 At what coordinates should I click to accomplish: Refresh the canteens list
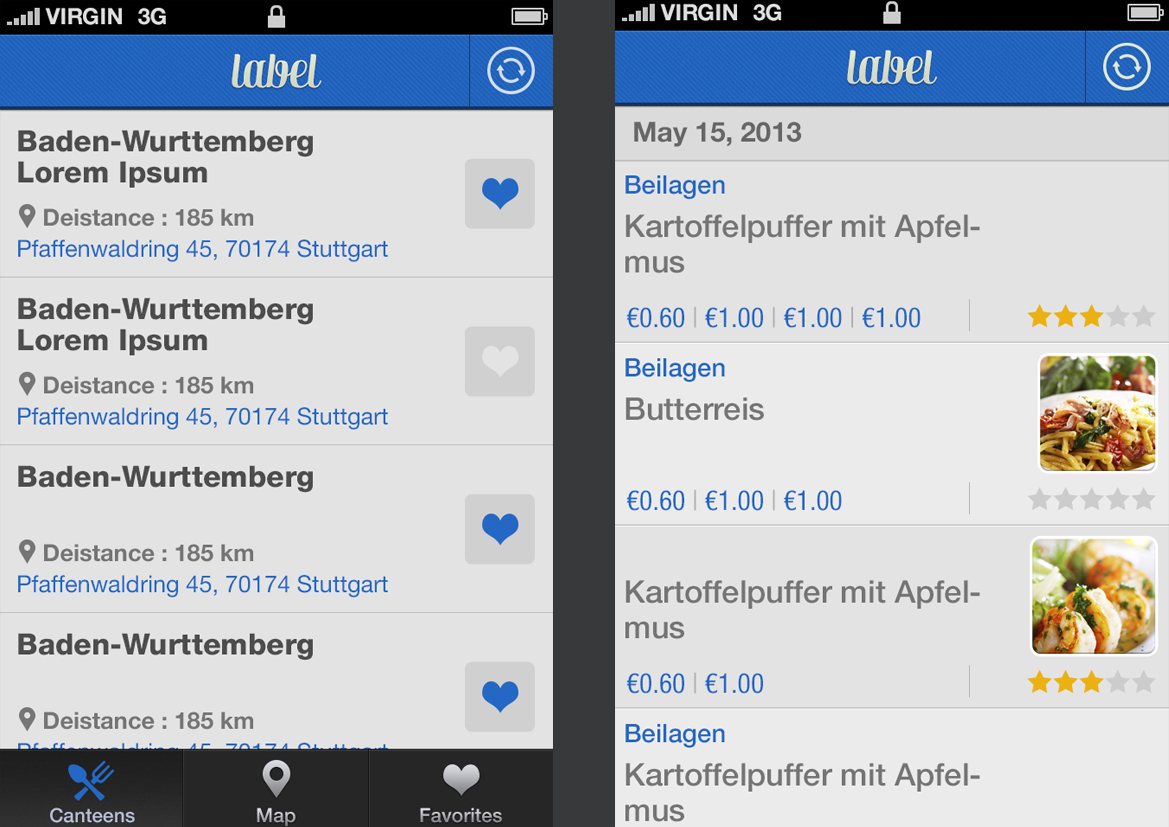click(510, 71)
